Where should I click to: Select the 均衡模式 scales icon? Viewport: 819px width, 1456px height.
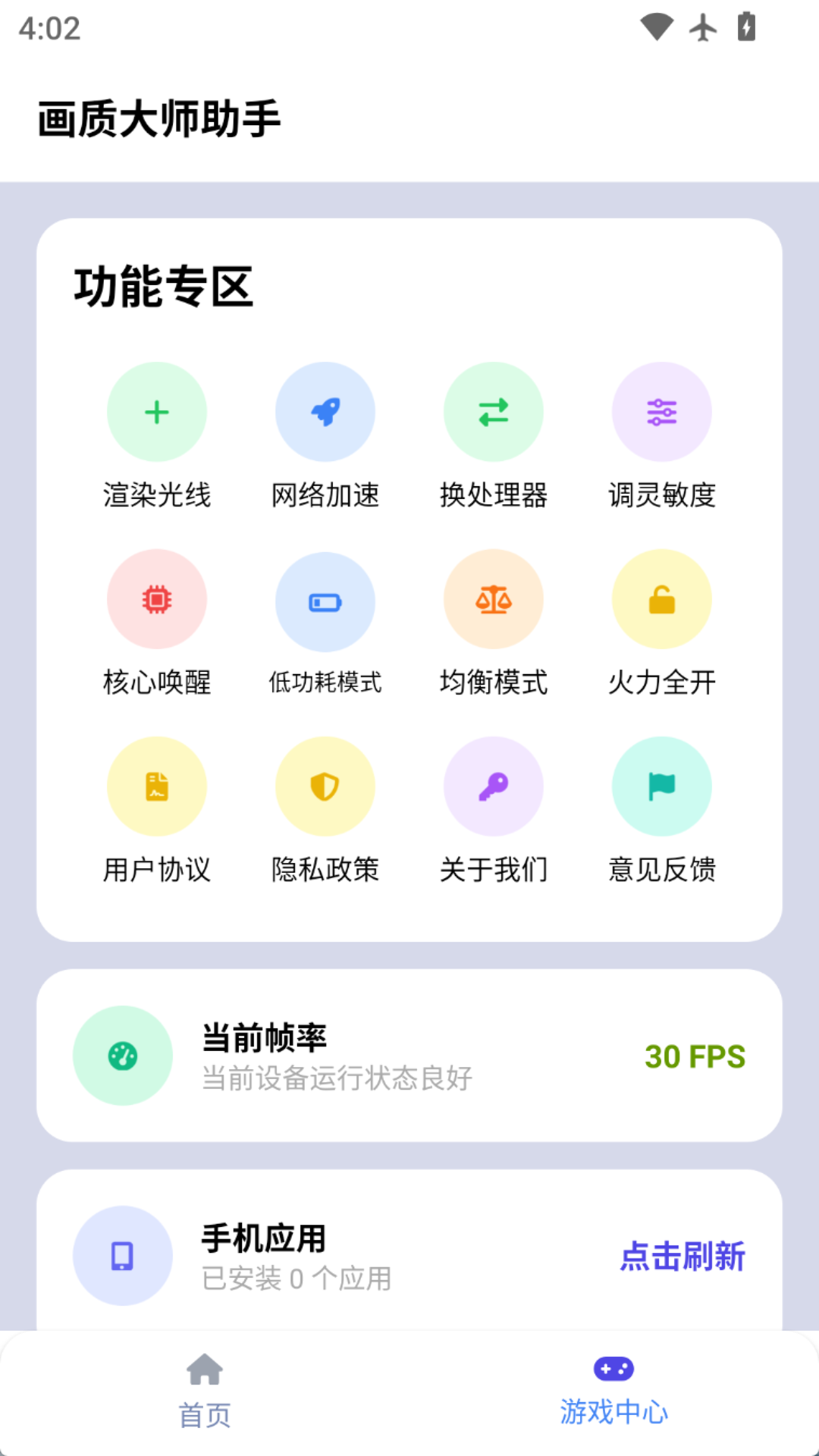point(493,599)
